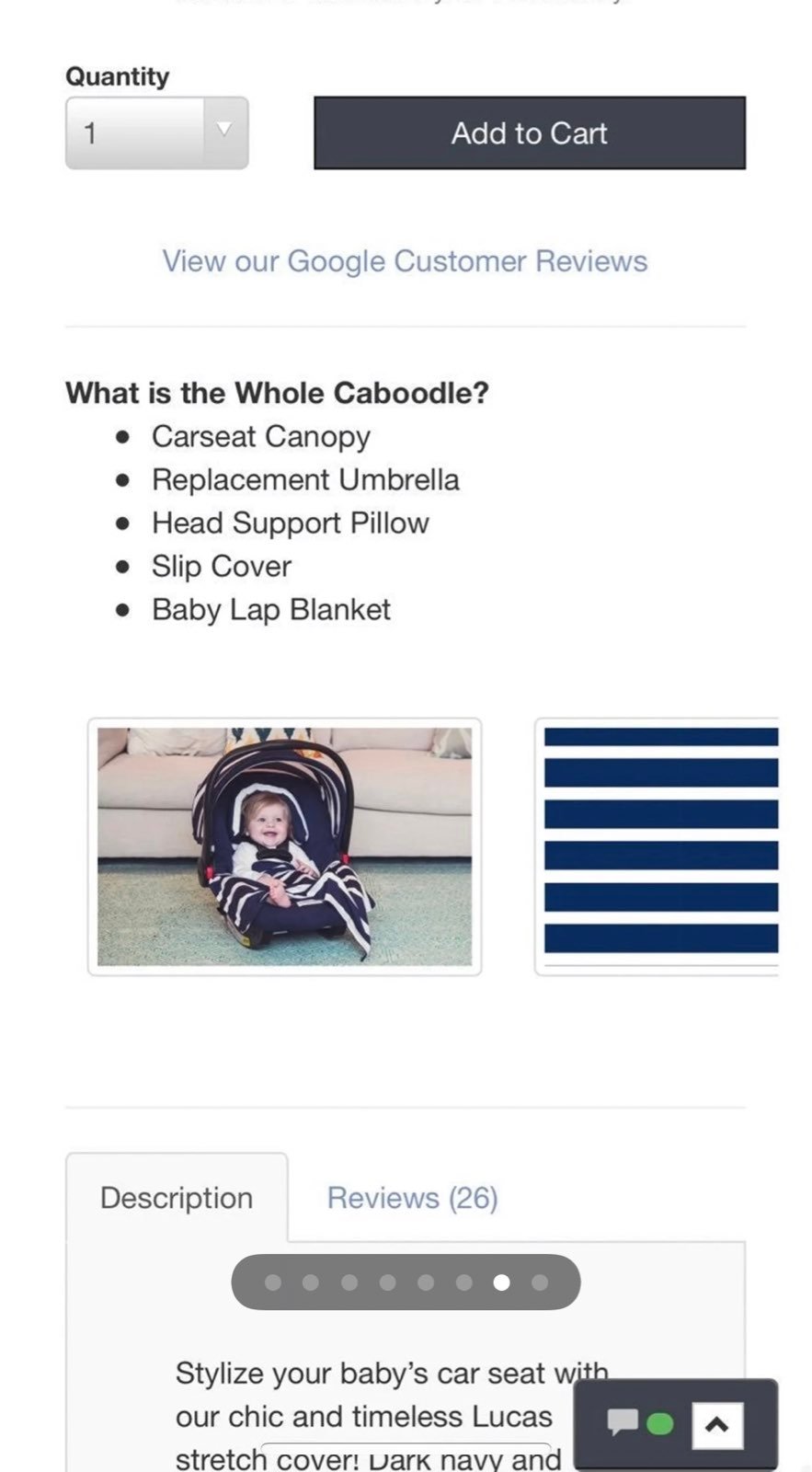The image size is (812, 1472).
Task: Open the live chat bubble
Action: [x=640, y=1423]
